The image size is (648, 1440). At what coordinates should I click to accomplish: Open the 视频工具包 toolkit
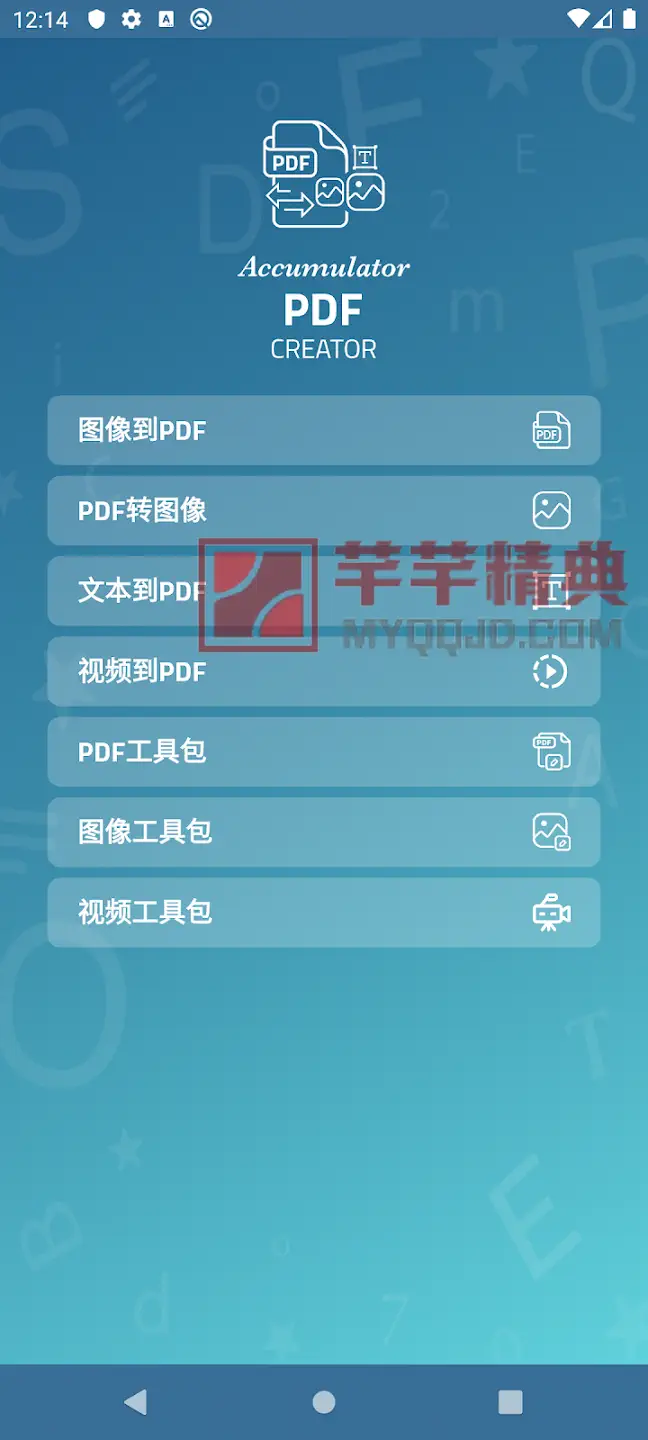pyautogui.click(x=323, y=912)
